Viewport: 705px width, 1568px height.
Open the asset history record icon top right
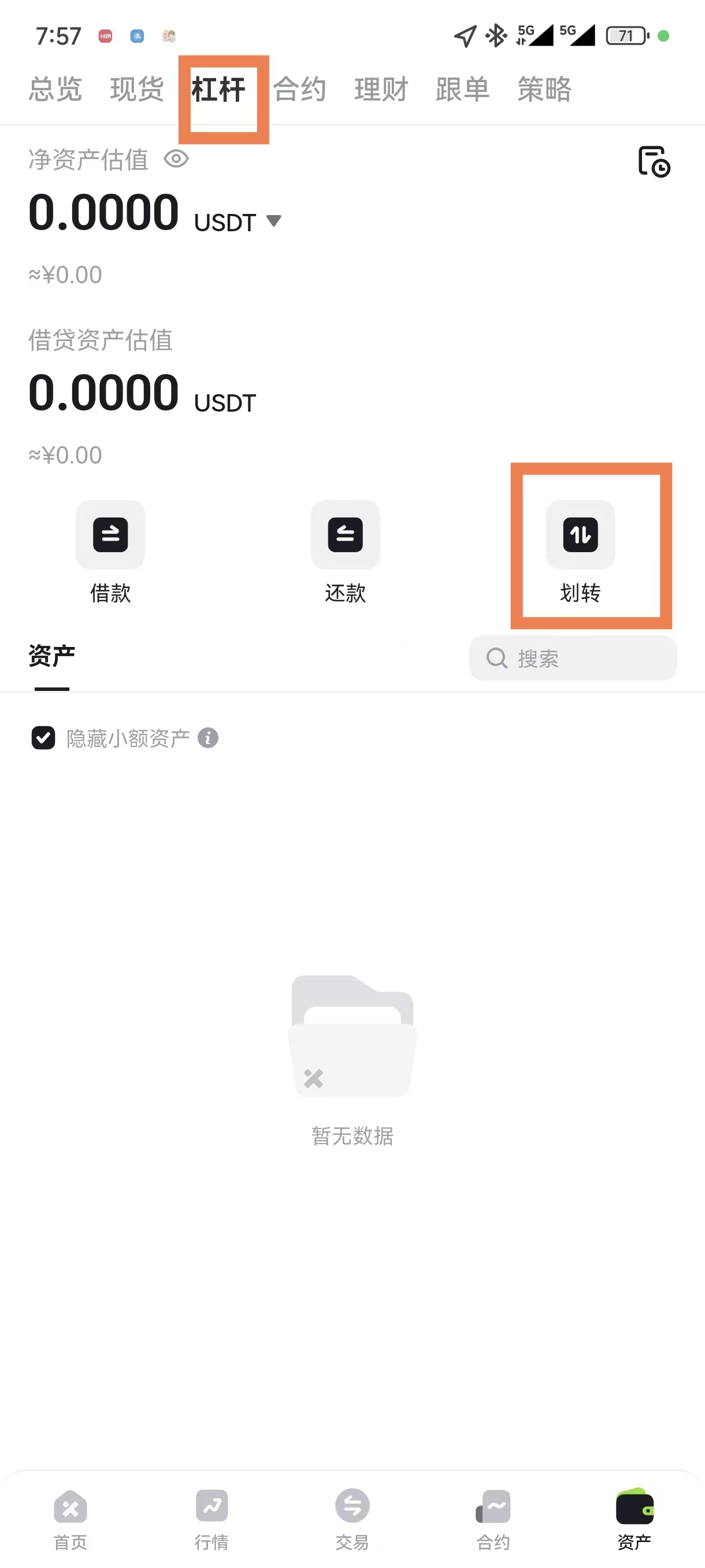(x=654, y=162)
